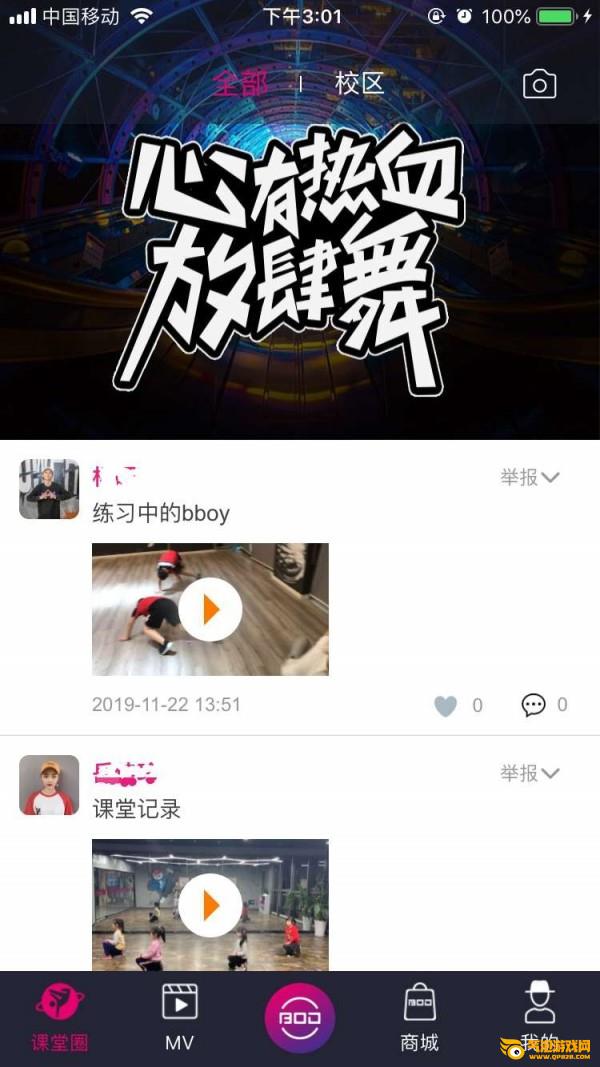The width and height of the screenshot is (600, 1067).
Task: Like the 练习中的bboy post
Action: [x=446, y=705]
